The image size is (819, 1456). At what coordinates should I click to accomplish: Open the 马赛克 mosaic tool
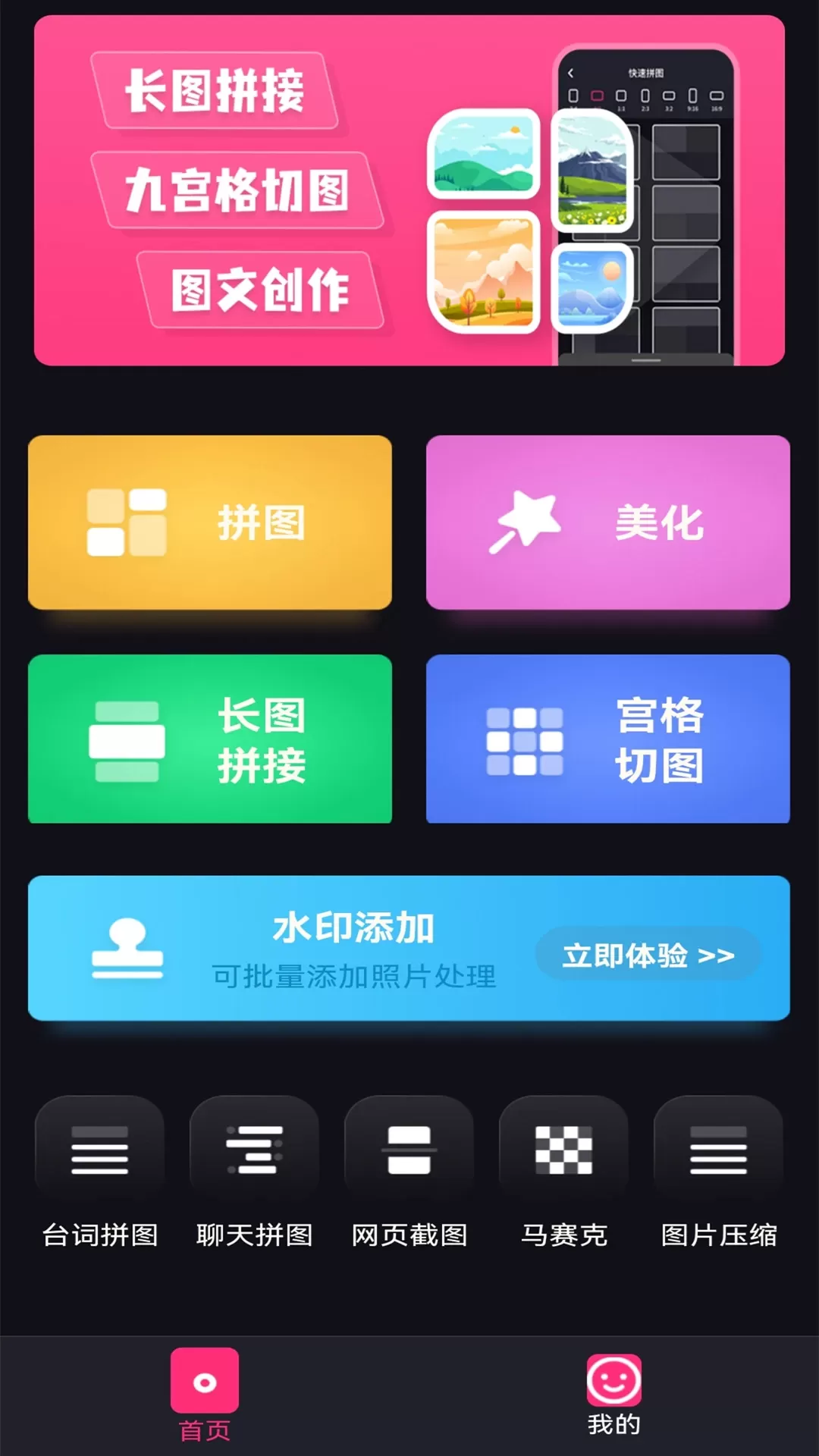point(563,1172)
